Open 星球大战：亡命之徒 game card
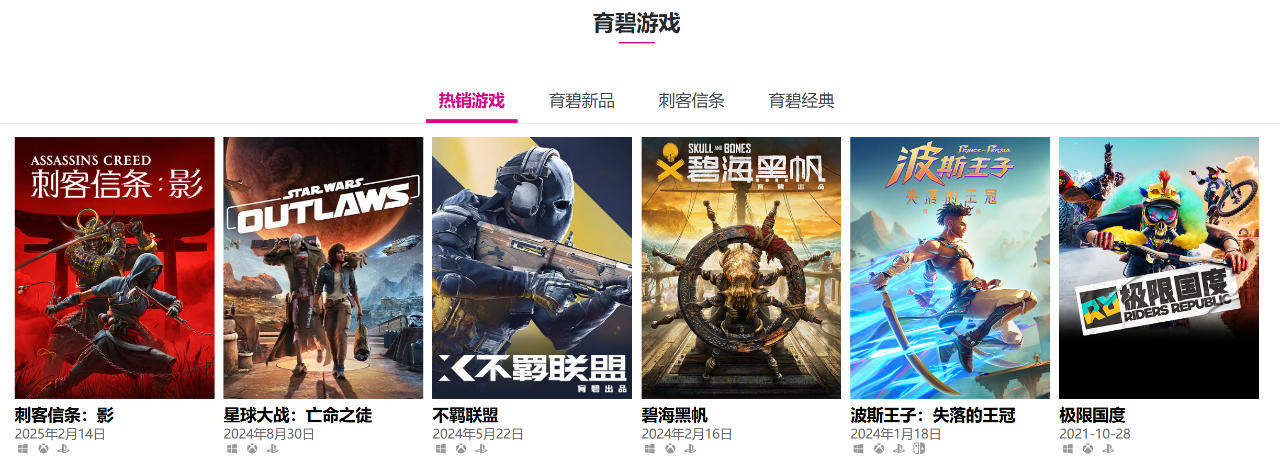This screenshot has height=468, width=1280. (323, 268)
